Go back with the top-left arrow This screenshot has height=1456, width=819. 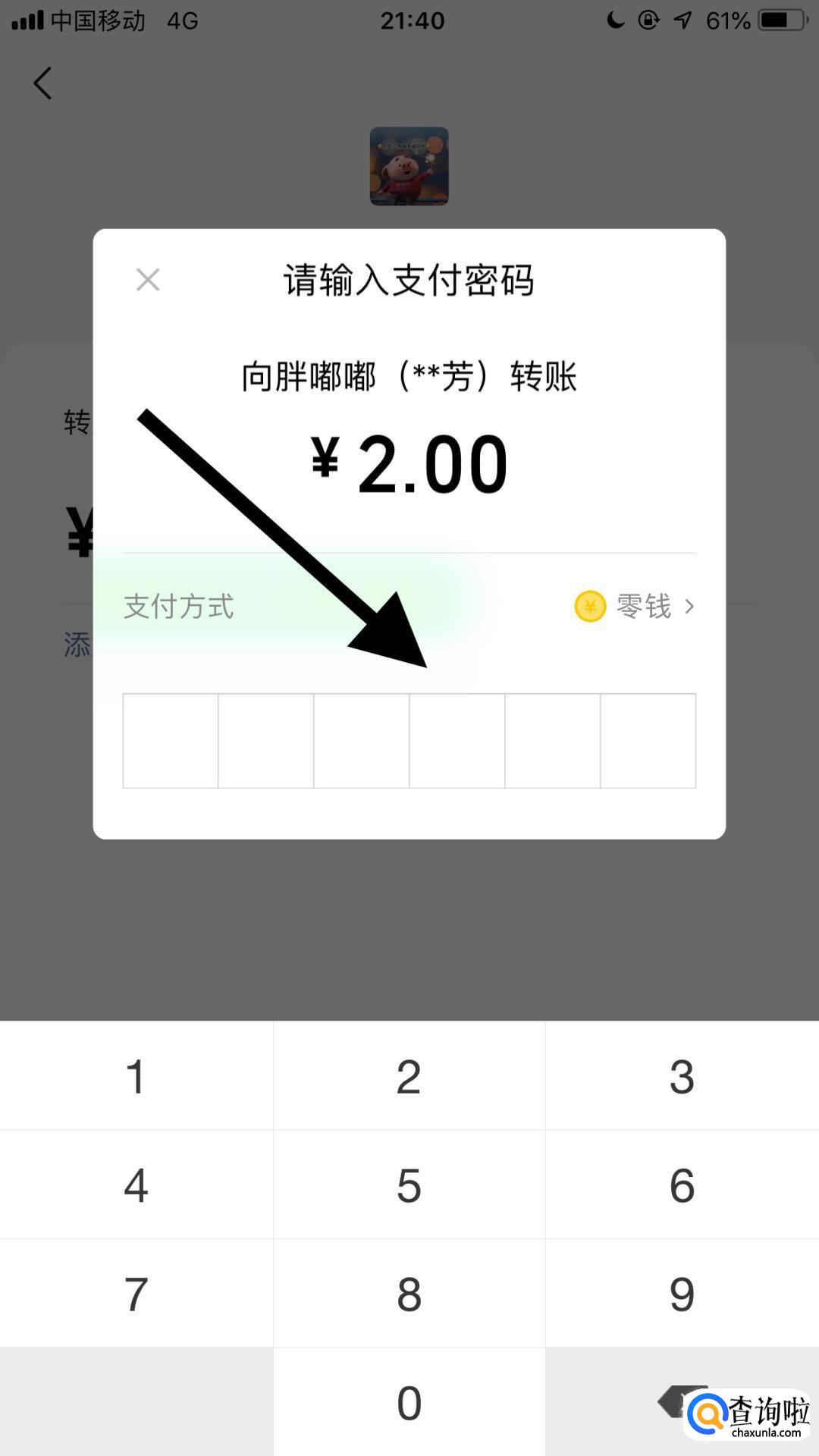click(43, 83)
